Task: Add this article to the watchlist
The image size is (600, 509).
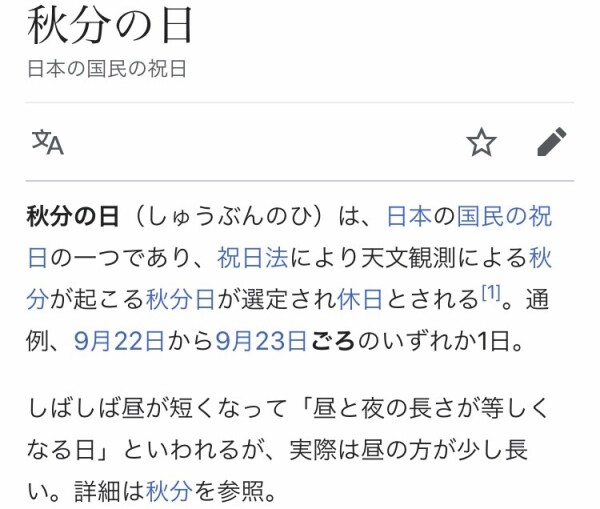Action: (x=481, y=143)
